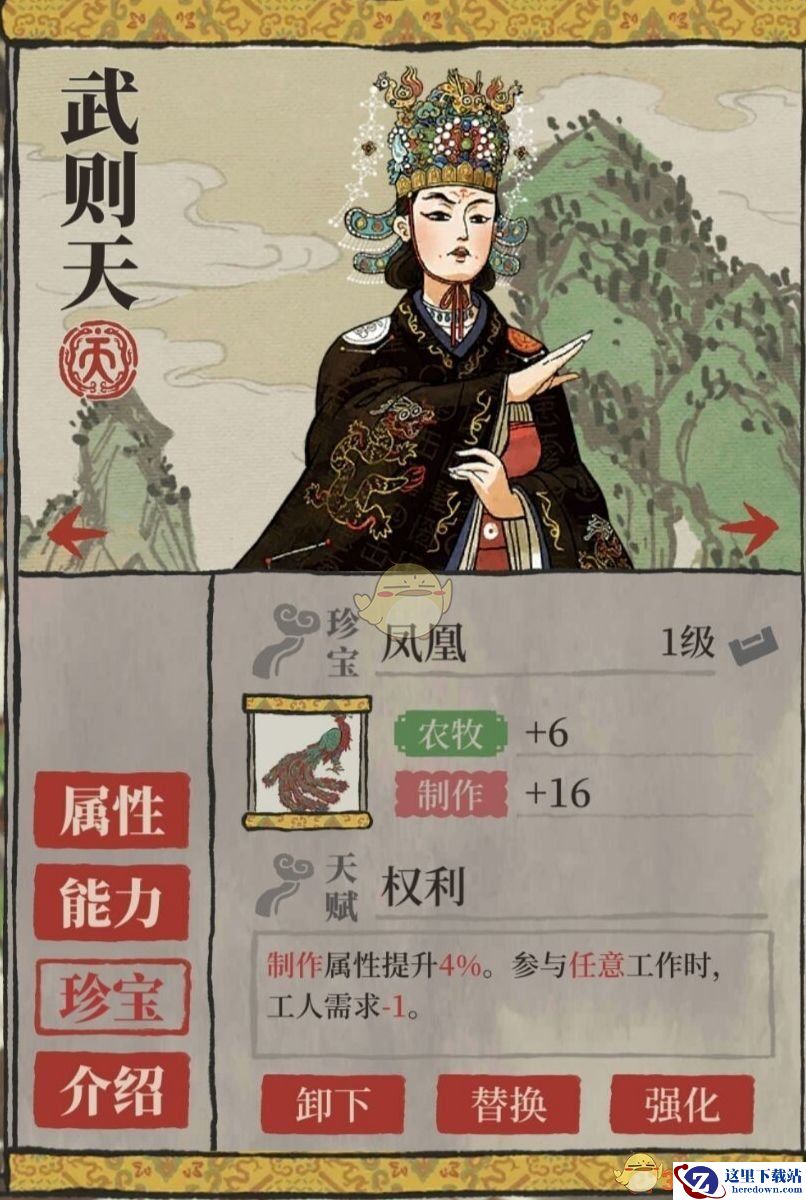Switch to the 属性 tab
The height and width of the screenshot is (1200, 806).
111,809
